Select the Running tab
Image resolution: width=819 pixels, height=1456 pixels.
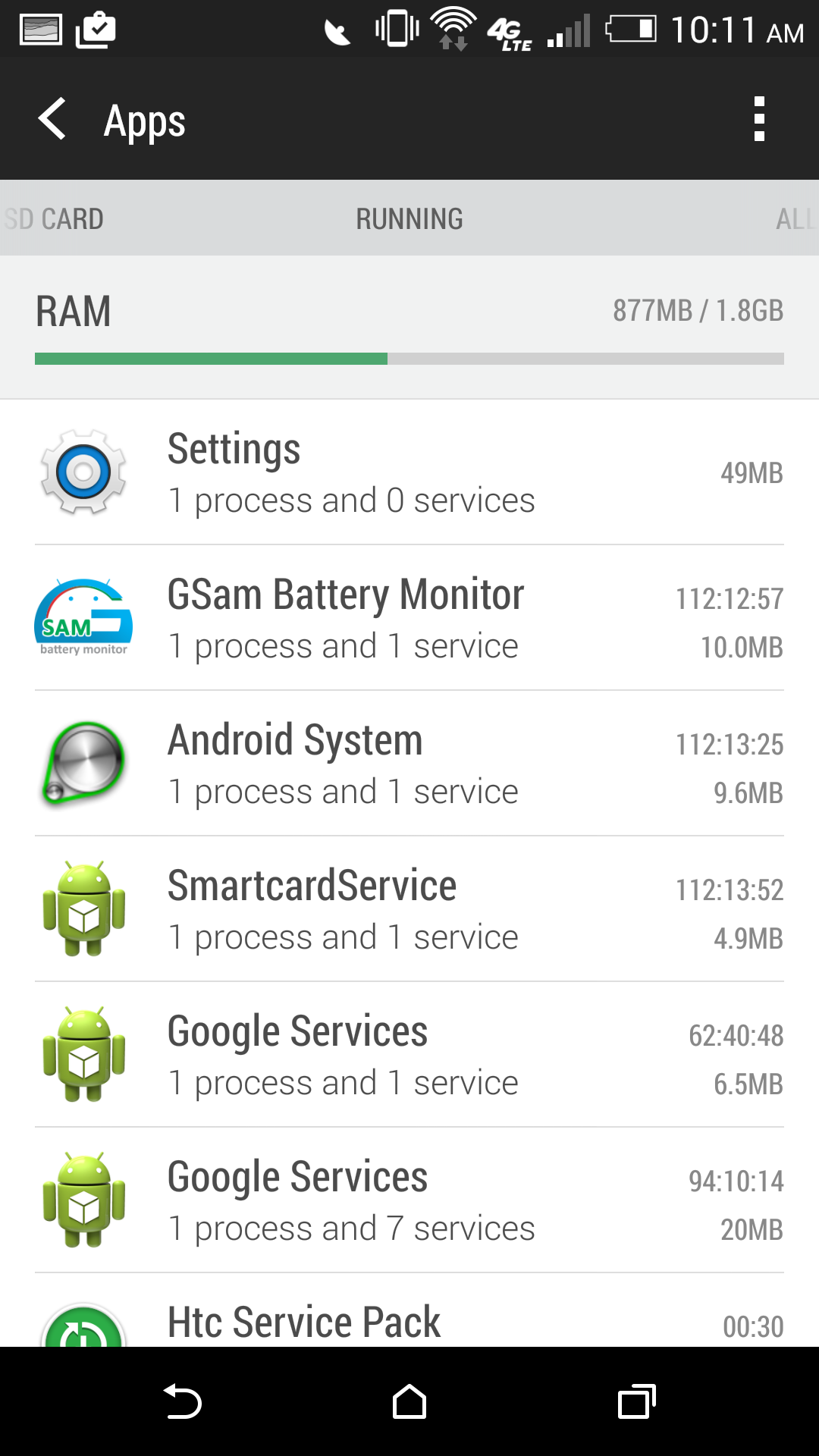(409, 219)
